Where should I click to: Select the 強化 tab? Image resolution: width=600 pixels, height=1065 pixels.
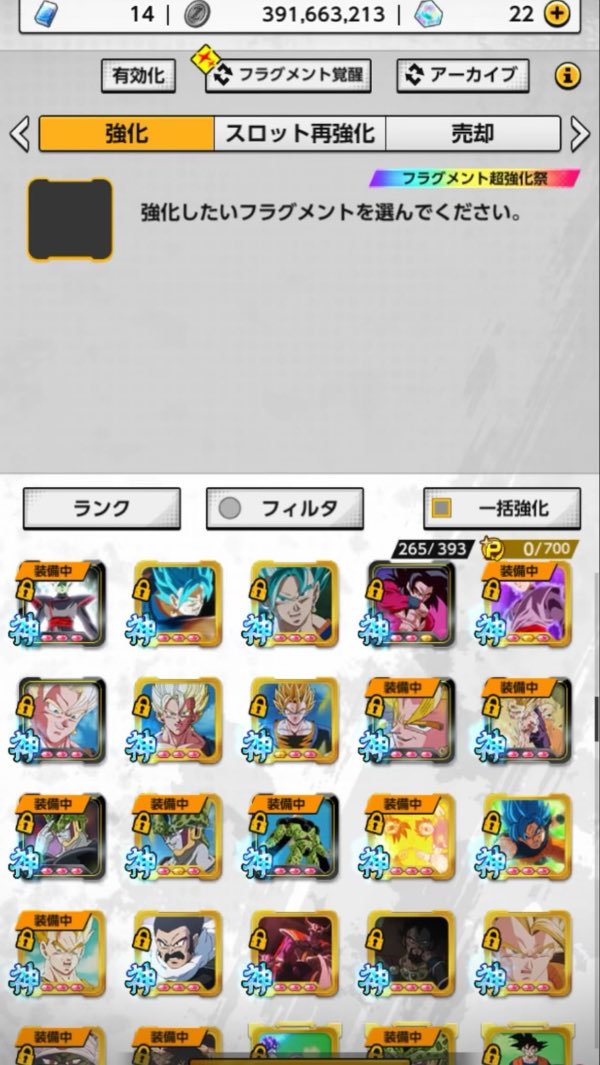click(126, 133)
